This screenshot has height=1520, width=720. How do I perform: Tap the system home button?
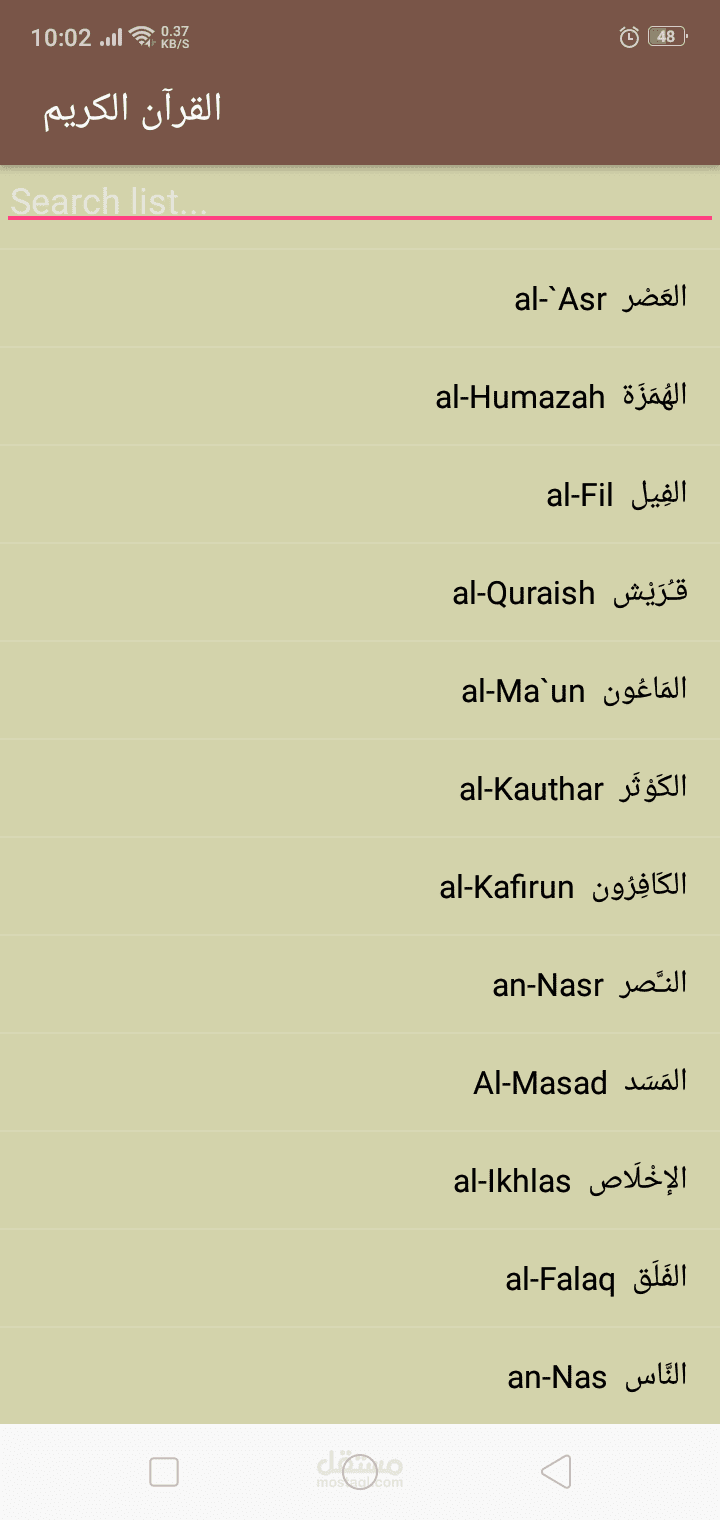coord(360,1472)
